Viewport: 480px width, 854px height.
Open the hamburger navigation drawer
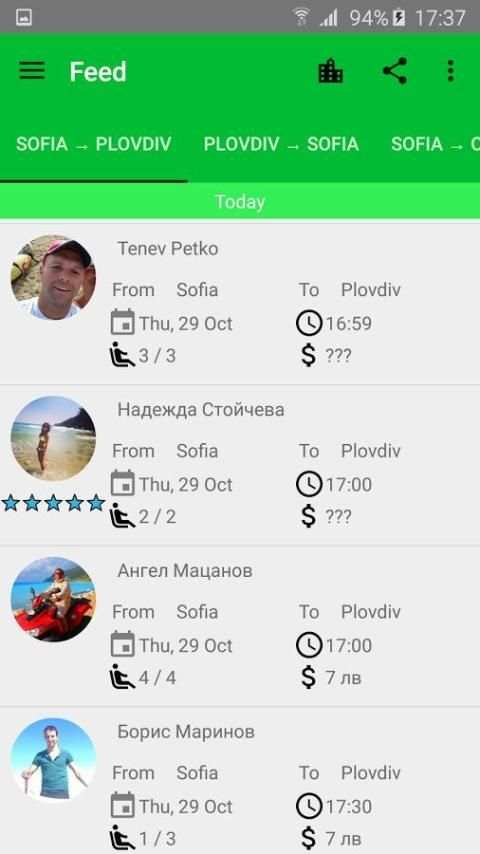click(x=32, y=71)
